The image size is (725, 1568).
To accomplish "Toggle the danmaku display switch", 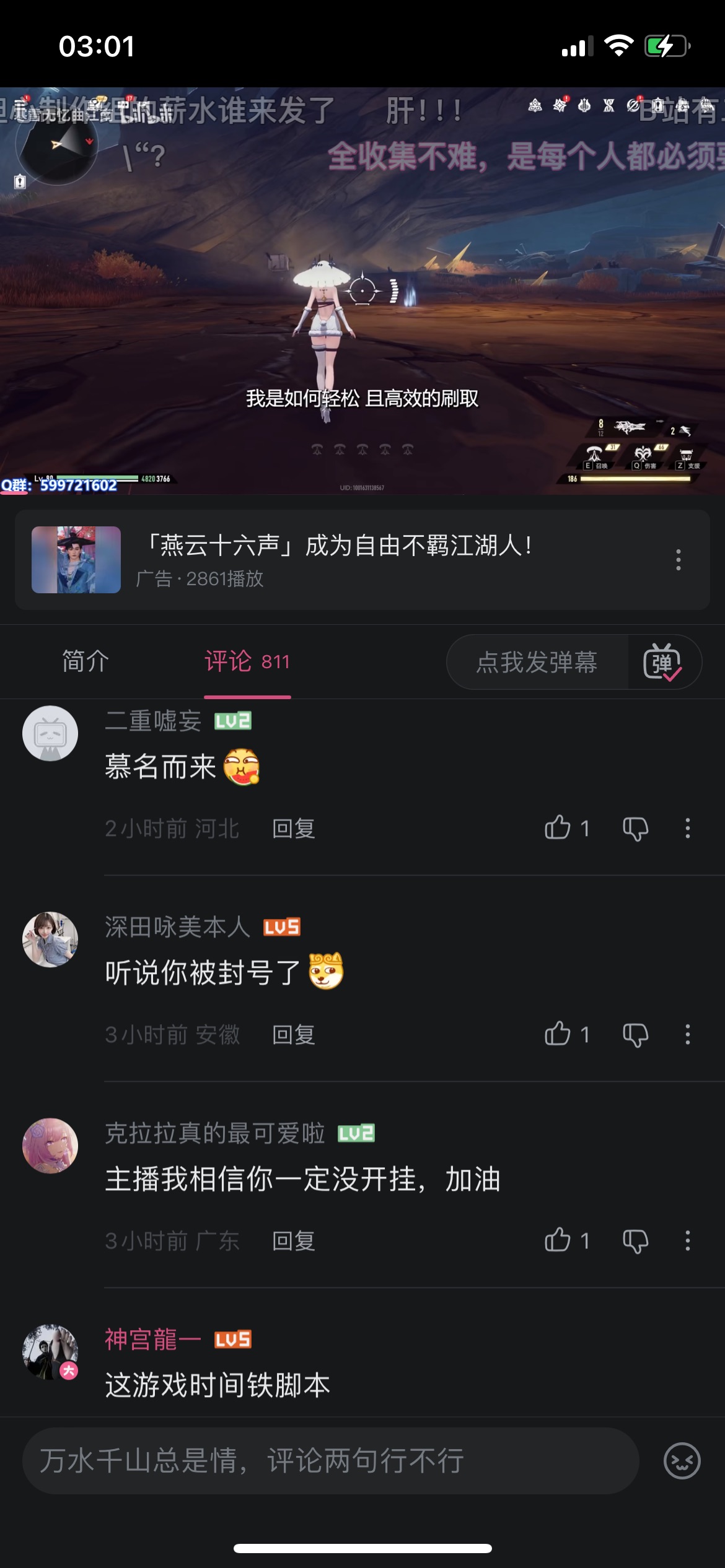I will [663, 662].
